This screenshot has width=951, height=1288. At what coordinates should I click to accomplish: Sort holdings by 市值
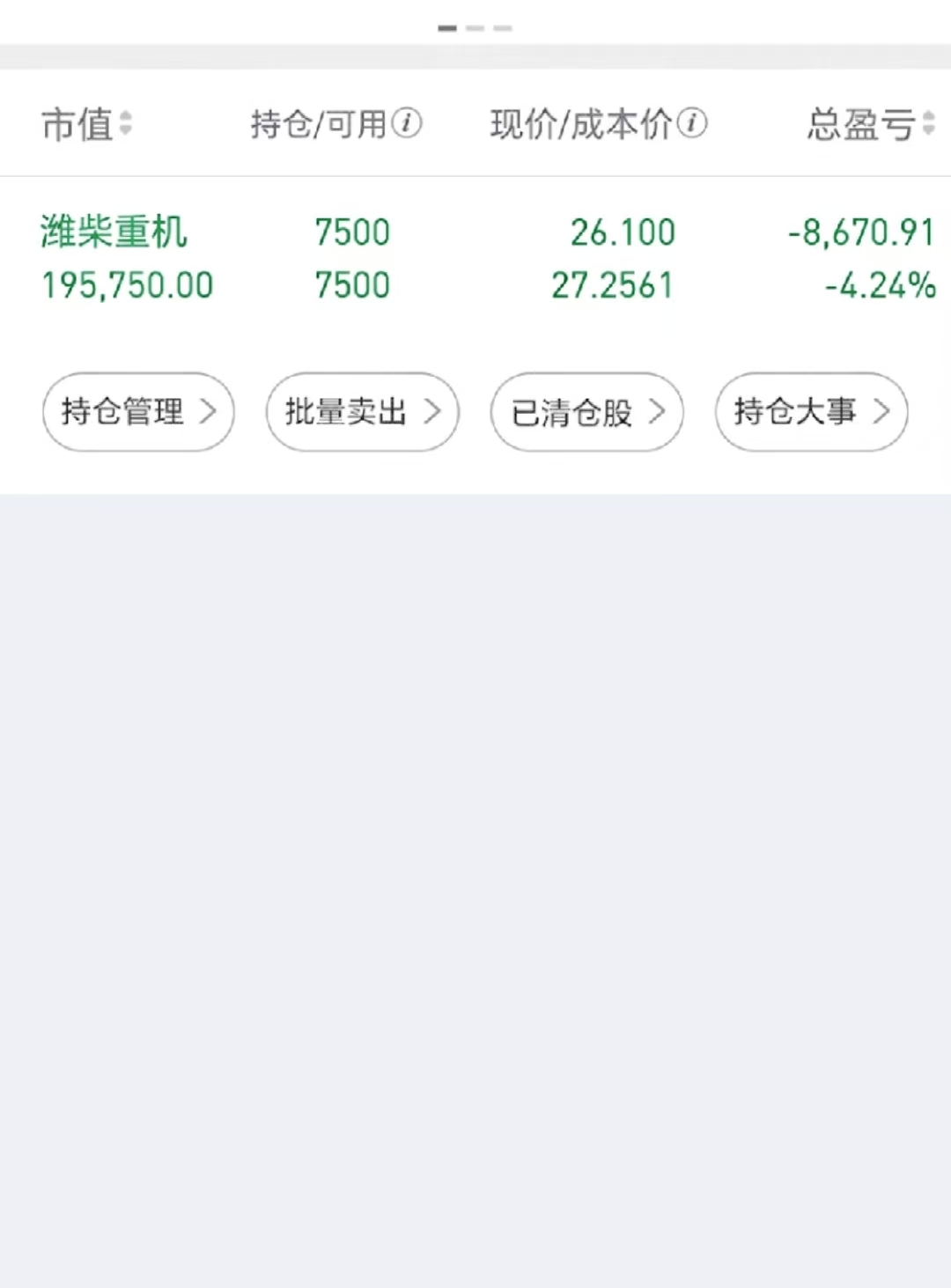(86, 124)
